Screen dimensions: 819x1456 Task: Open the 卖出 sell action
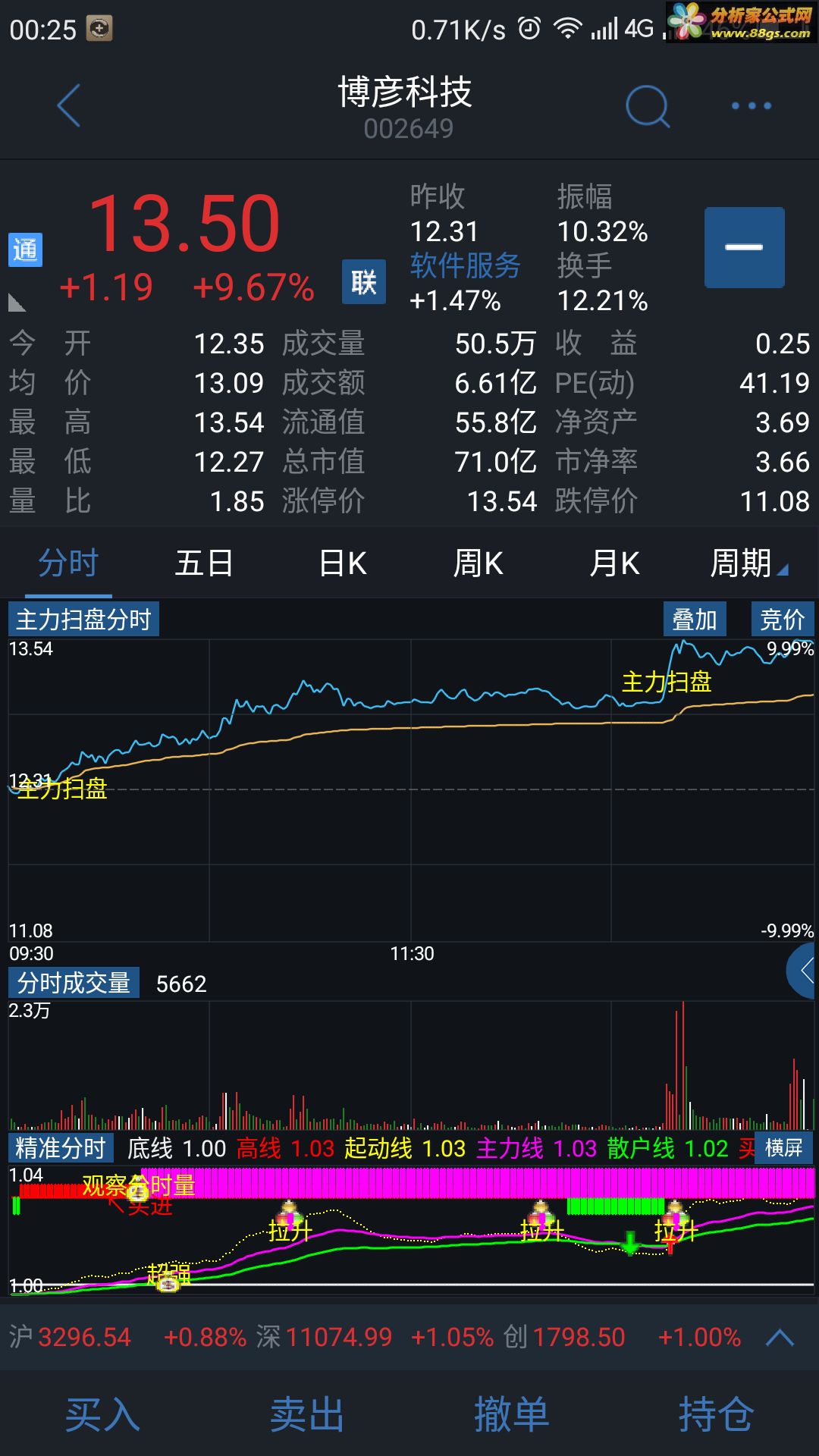tap(307, 1414)
